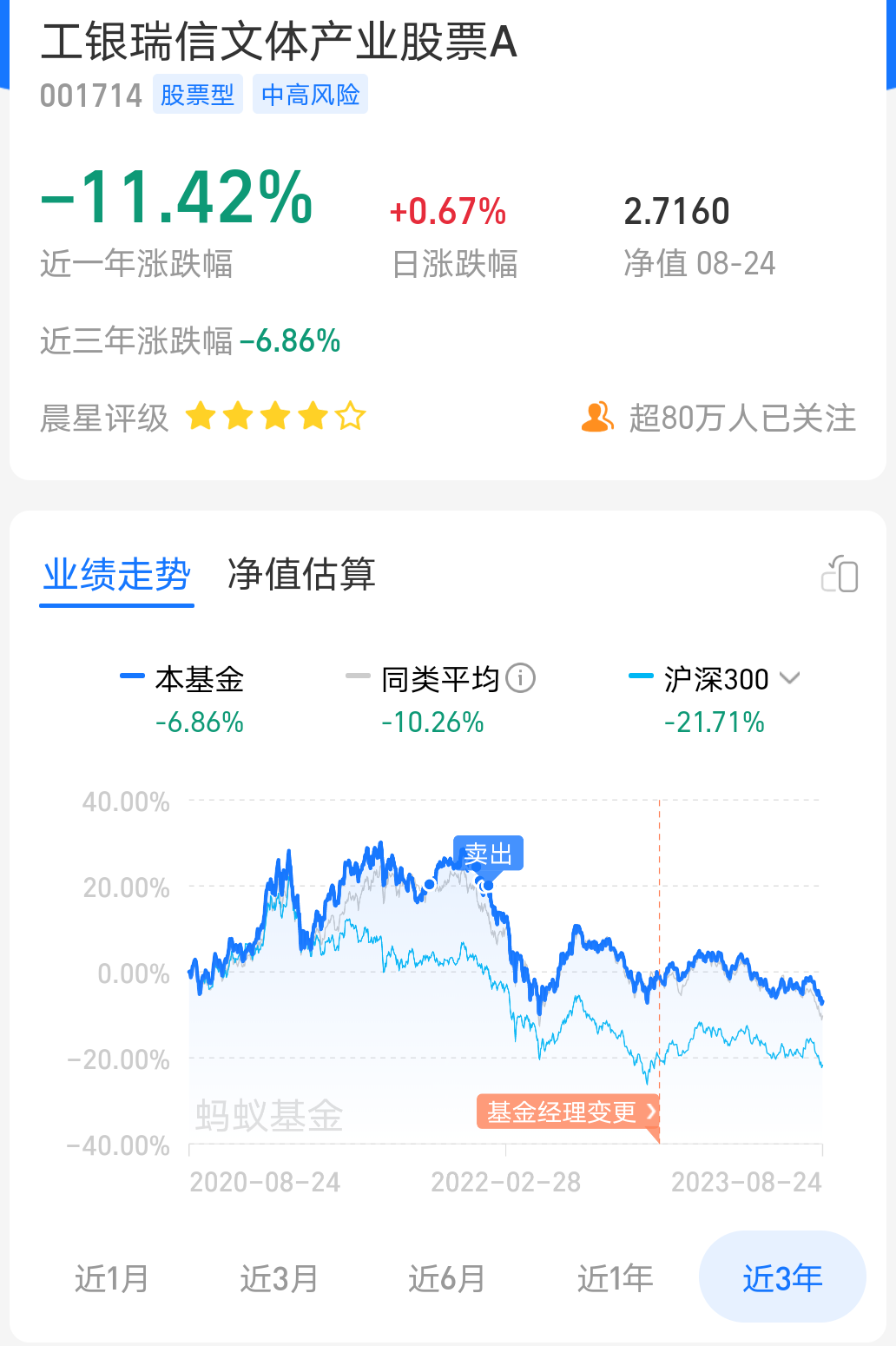Expand the 沪深300 benchmark dropdown

pos(789,678)
